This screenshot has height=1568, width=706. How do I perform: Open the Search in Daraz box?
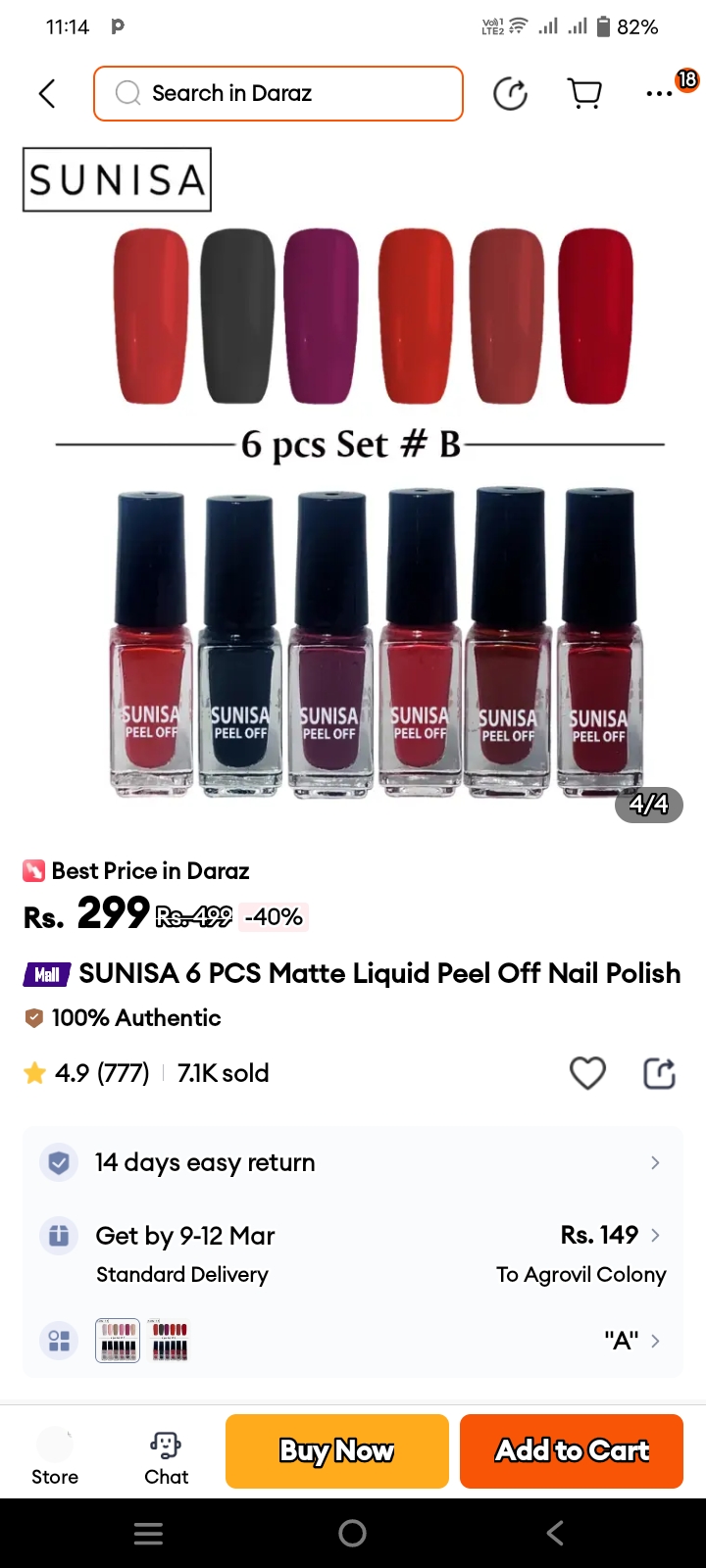click(278, 94)
